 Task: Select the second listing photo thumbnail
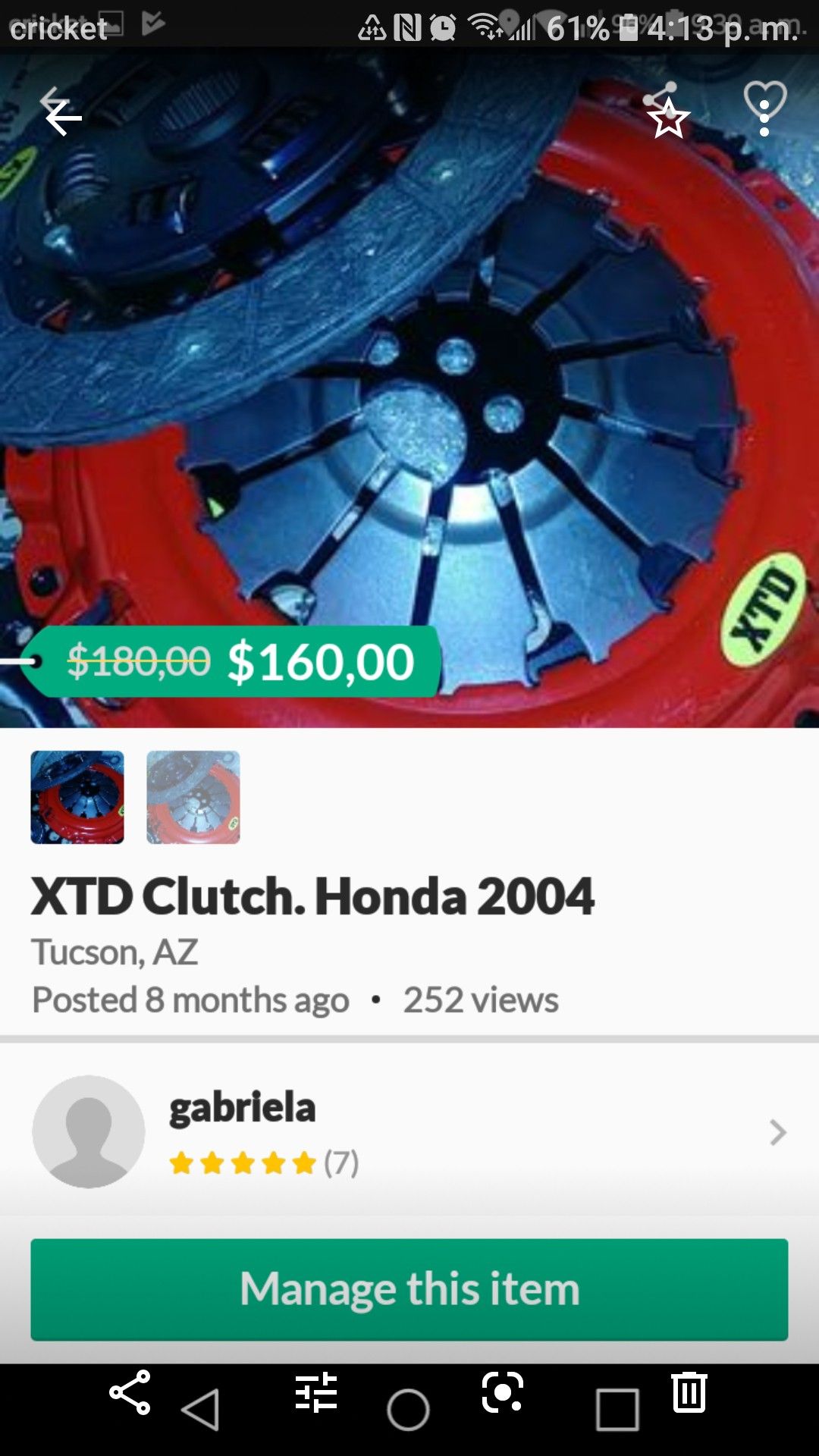193,798
